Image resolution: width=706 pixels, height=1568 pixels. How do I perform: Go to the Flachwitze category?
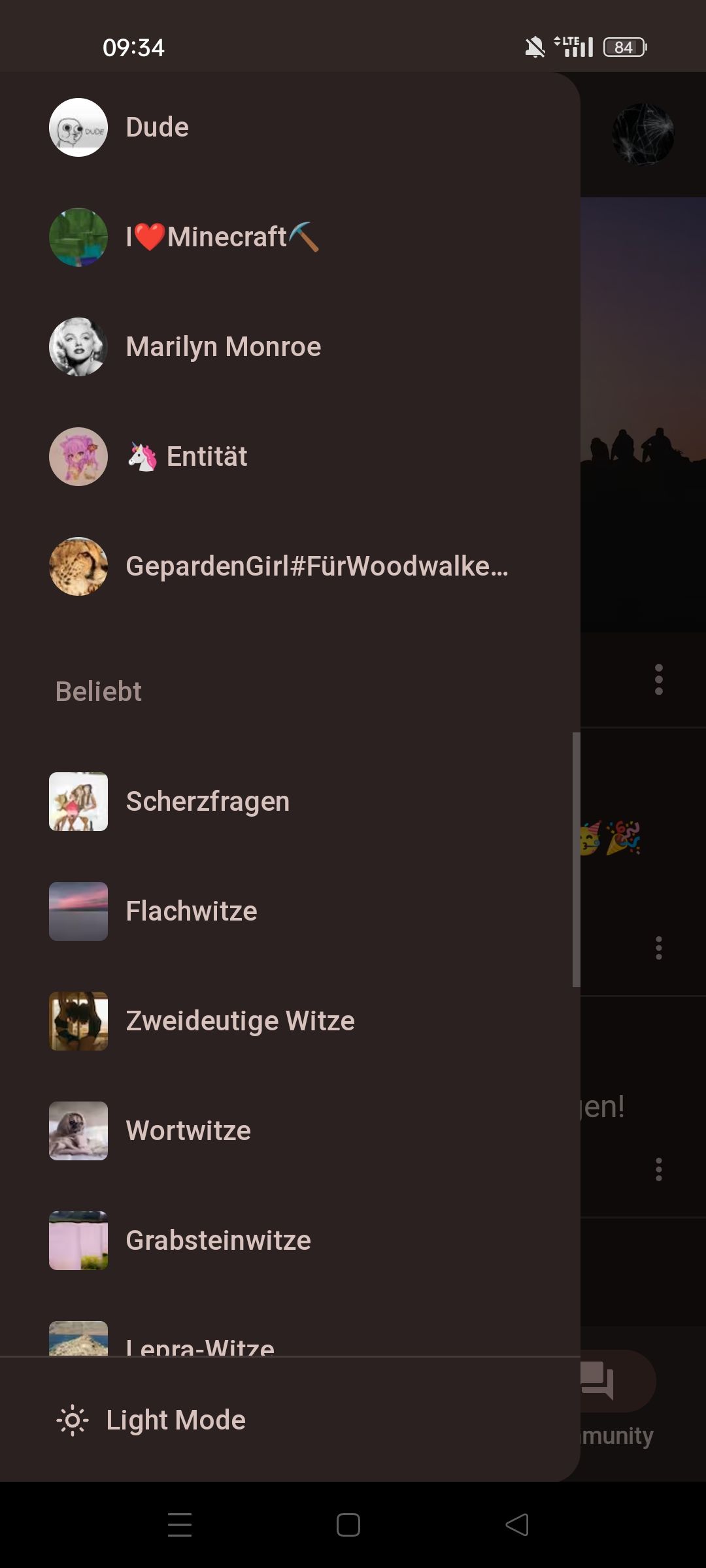pyautogui.click(x=191, y=911)
